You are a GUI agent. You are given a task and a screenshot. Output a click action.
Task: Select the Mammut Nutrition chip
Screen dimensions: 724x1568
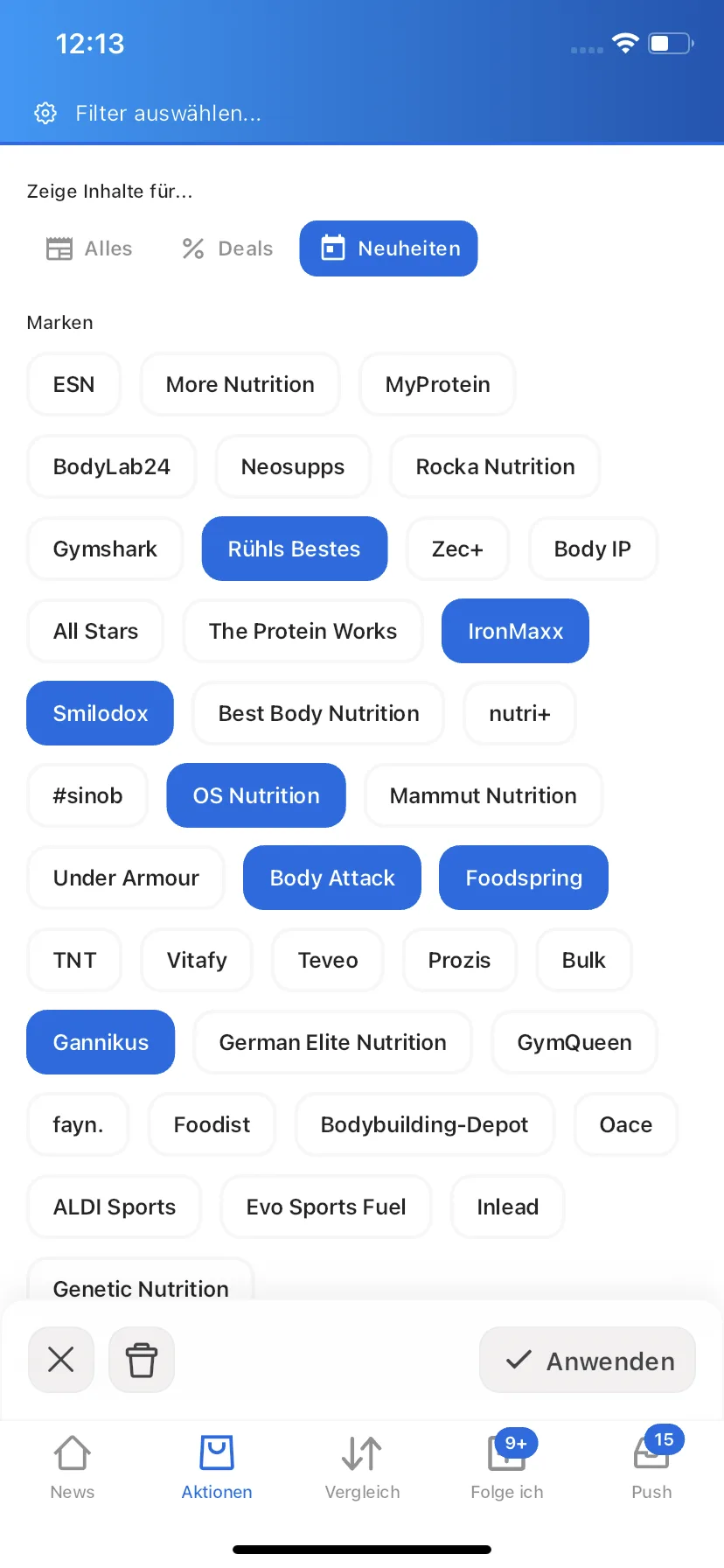coord(483,795)
